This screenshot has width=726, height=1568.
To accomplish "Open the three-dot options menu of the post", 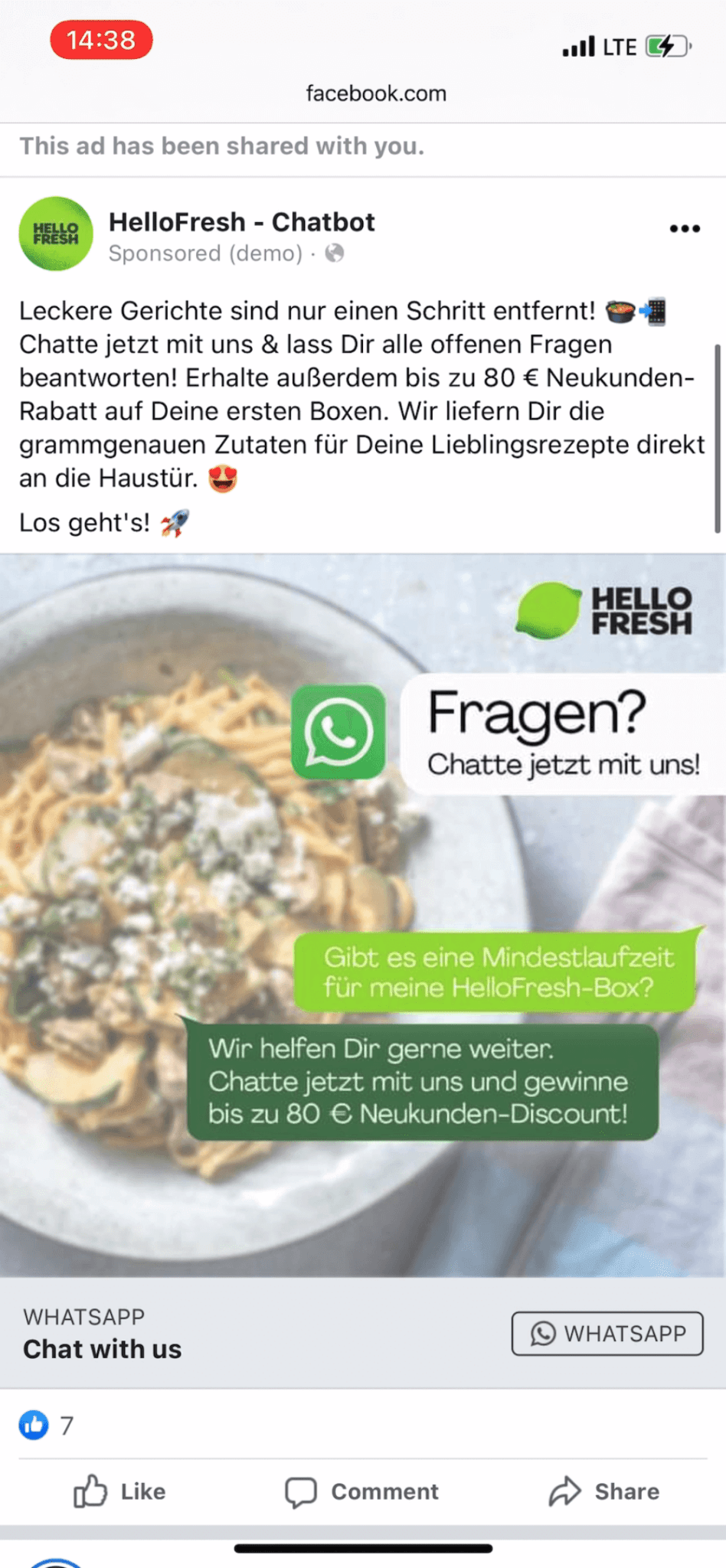I will (684, 227).
